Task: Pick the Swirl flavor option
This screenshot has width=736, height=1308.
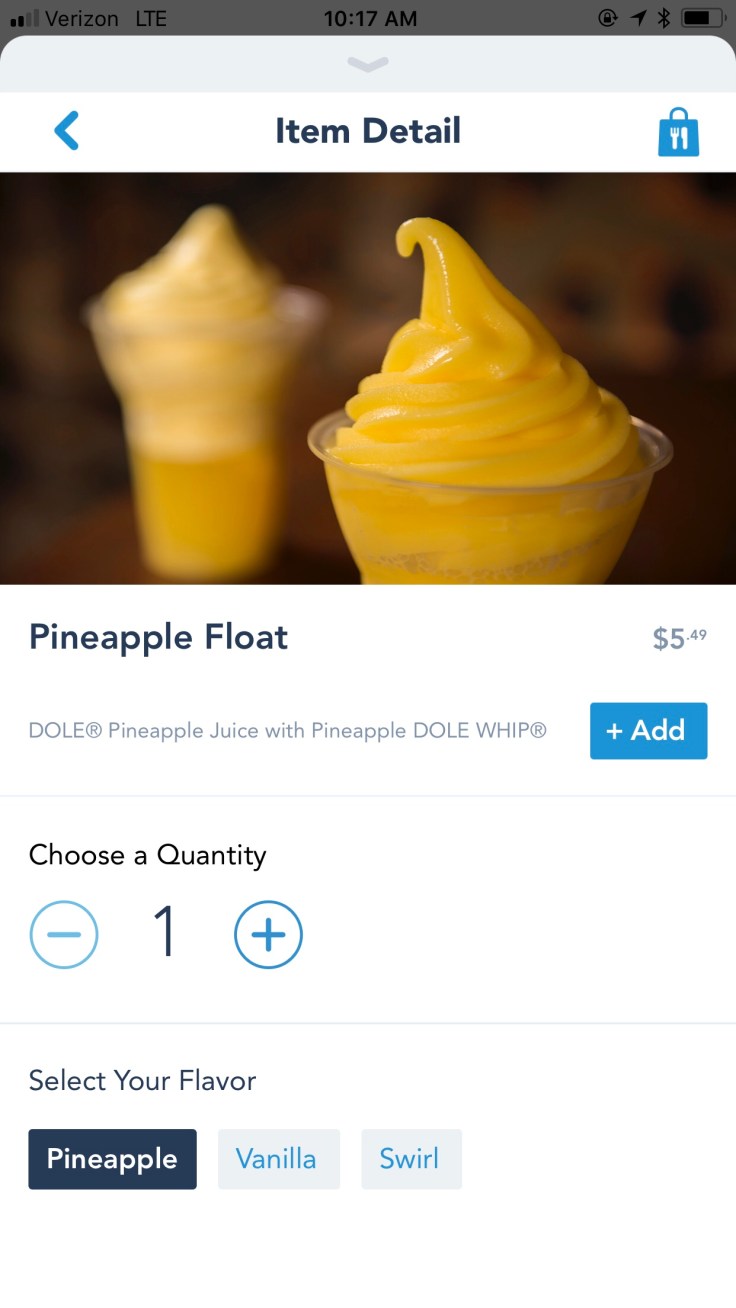Action: 411,1159
